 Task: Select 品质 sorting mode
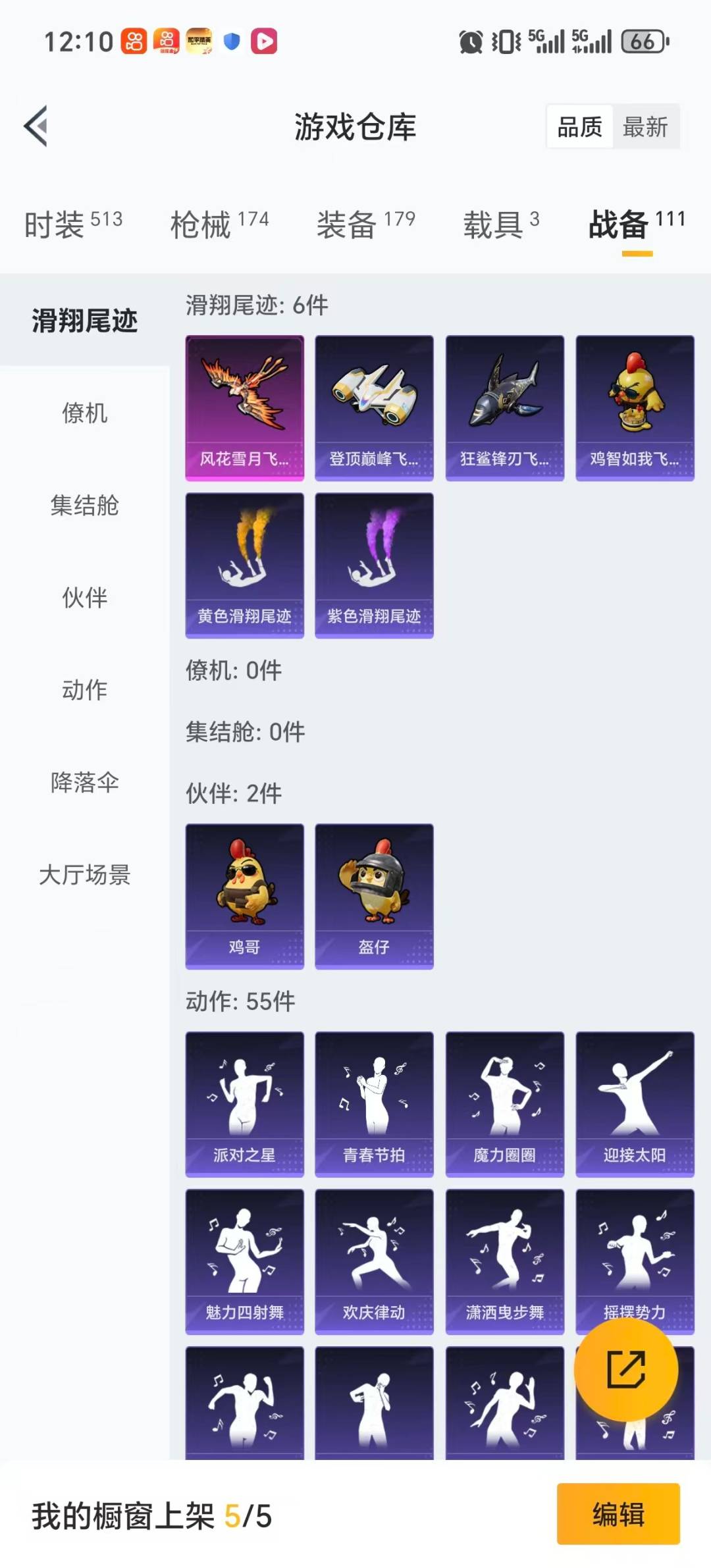578,127
